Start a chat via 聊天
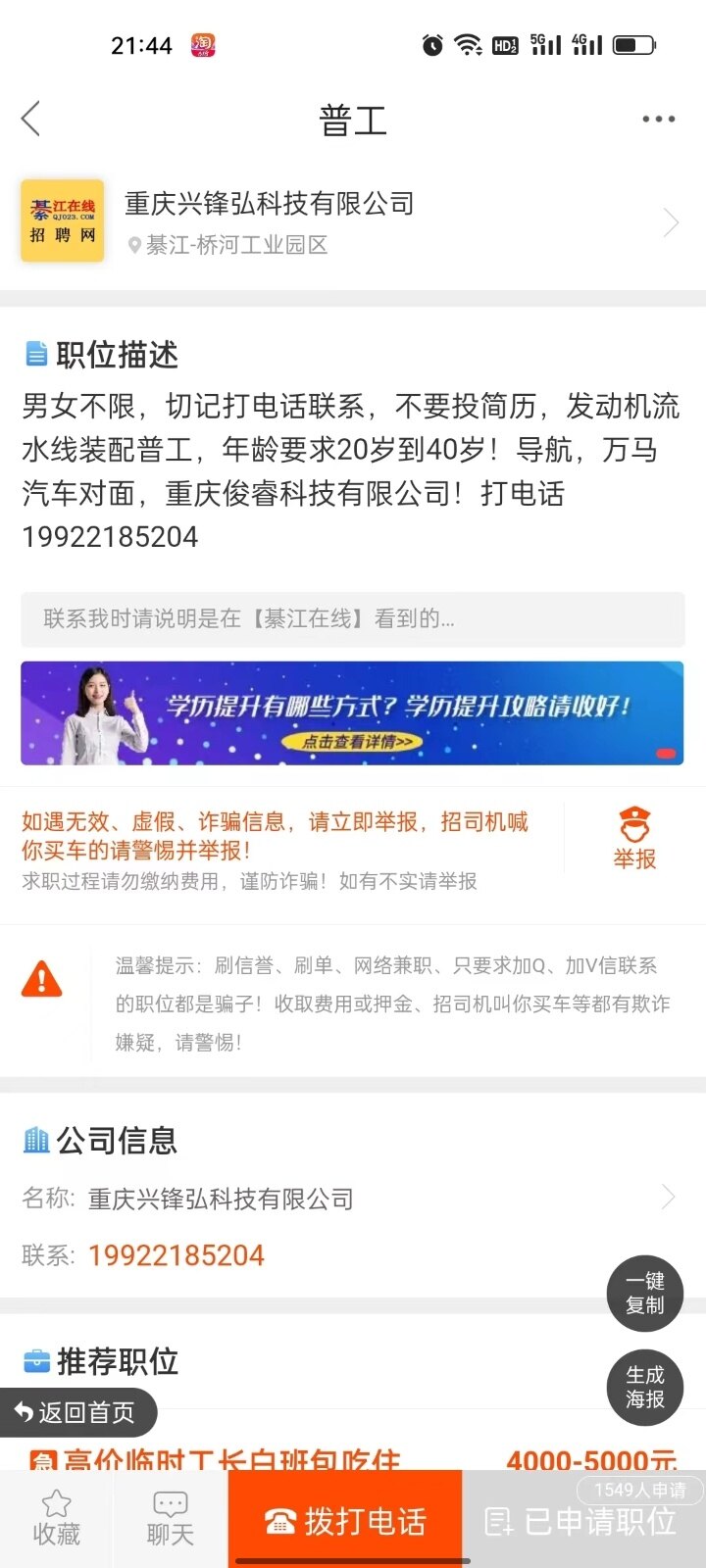Screen dimensions: 706x1568 click(170, 1519)
